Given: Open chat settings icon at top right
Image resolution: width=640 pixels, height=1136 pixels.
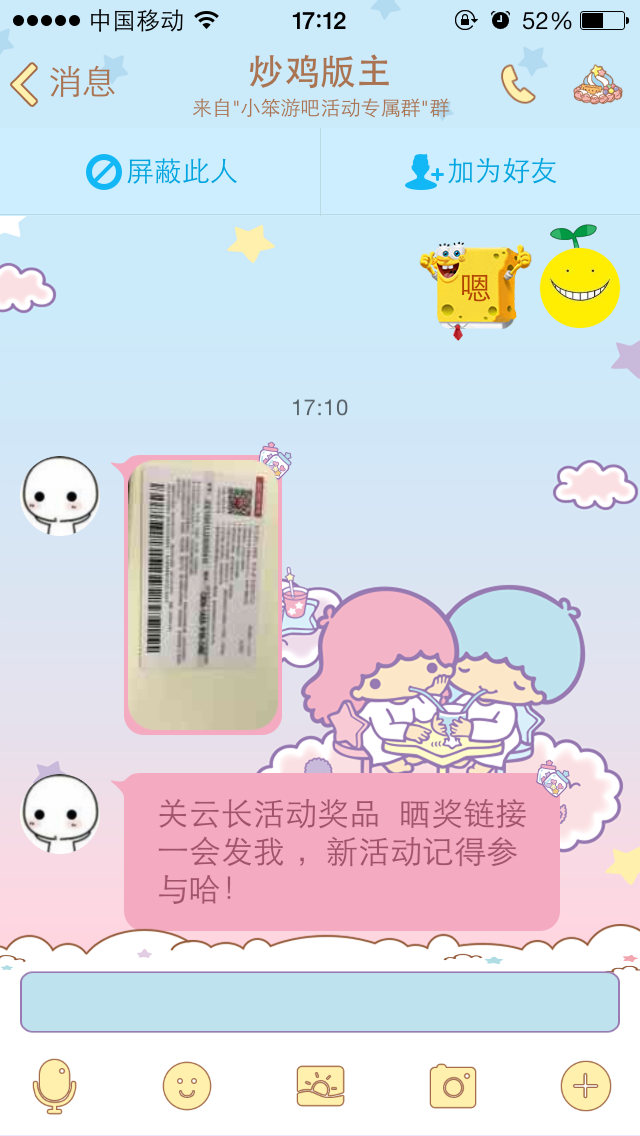Looking at the screenshot, I should point(598,85).
